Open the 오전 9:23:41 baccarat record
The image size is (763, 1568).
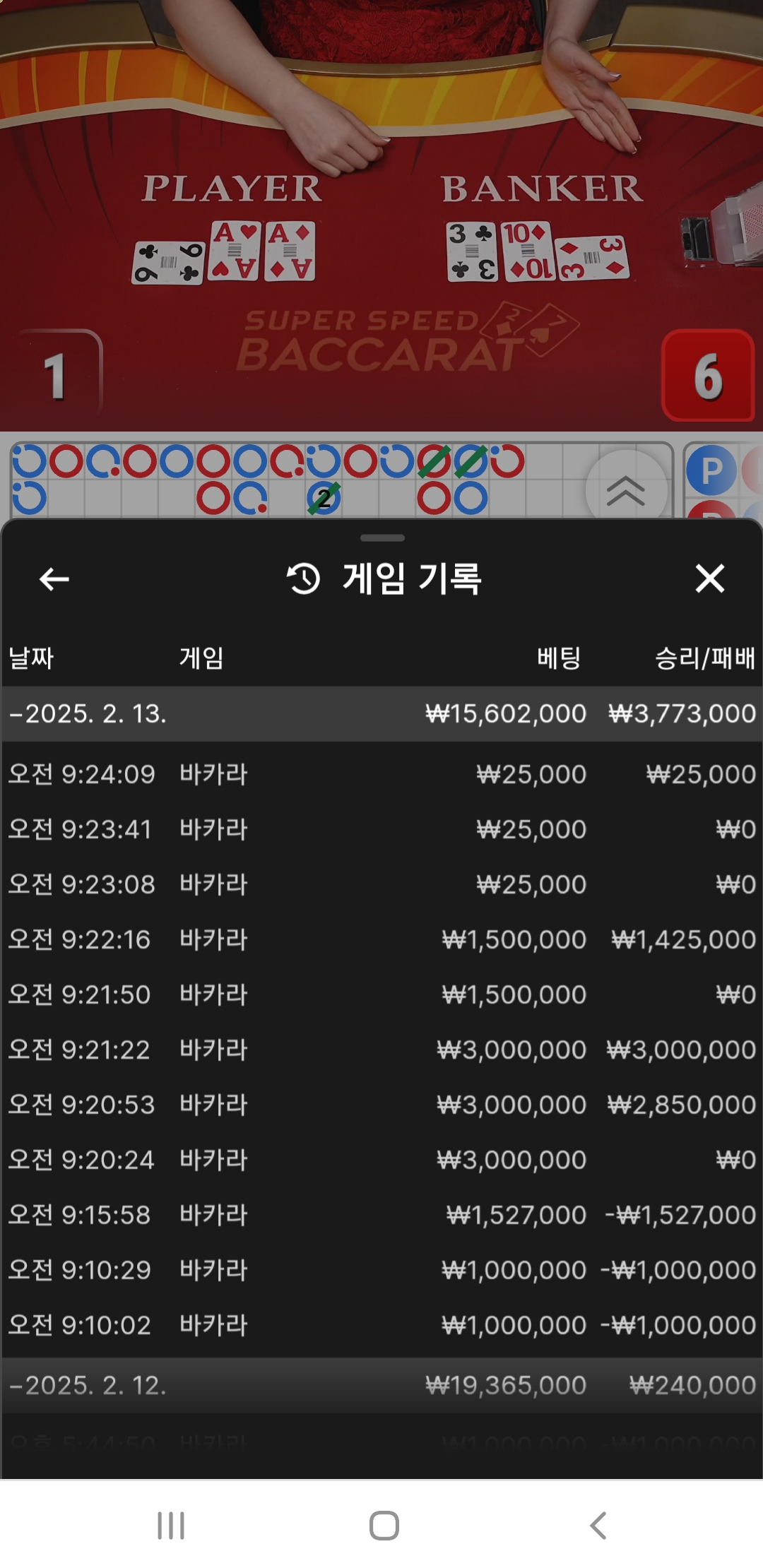pyautogui.click(x=381, y=829)
